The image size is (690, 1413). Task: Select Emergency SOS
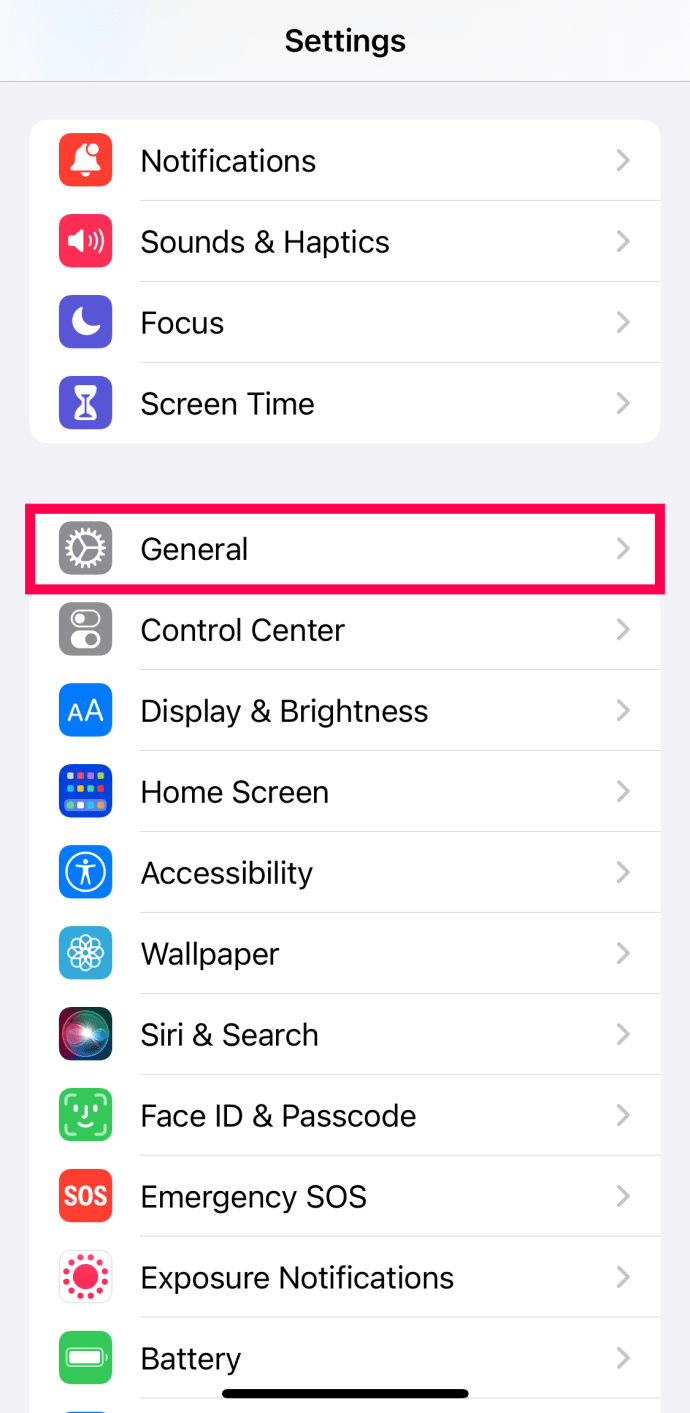coord(253,1197)
